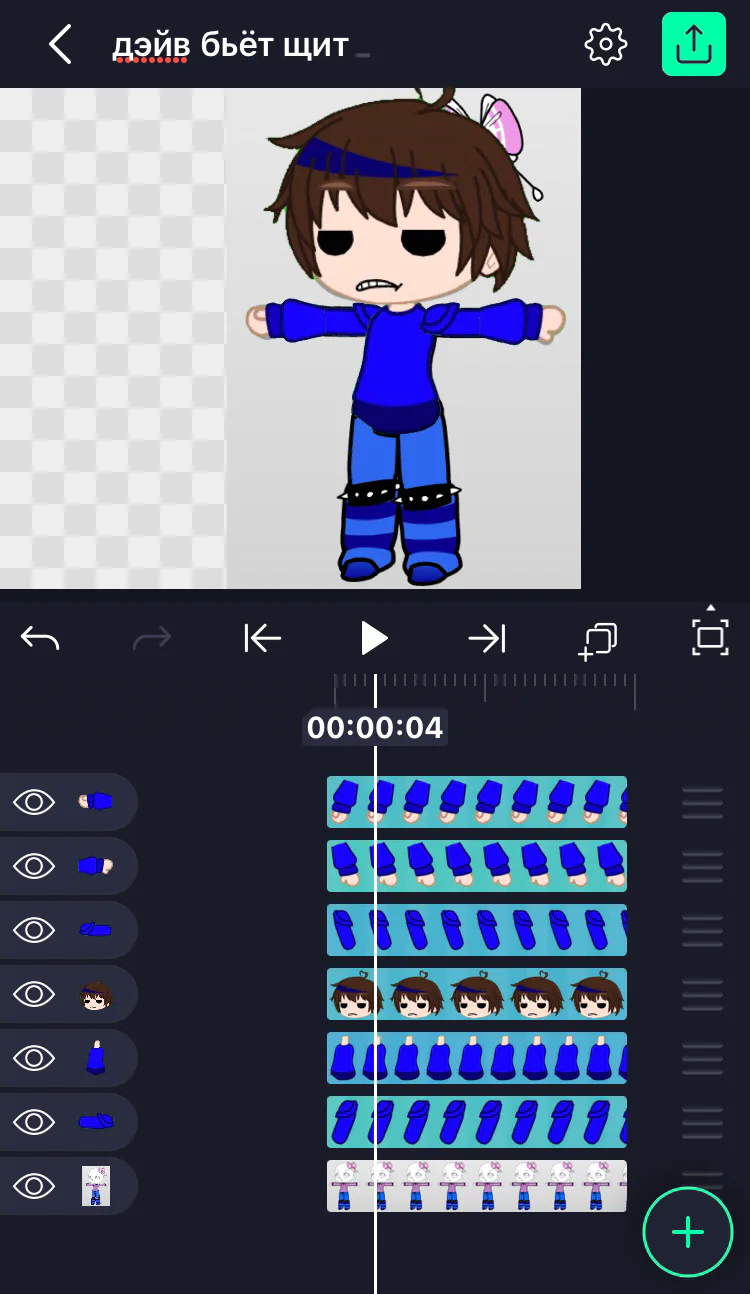Hide the full character bottom layer

tap(34, 1186)
